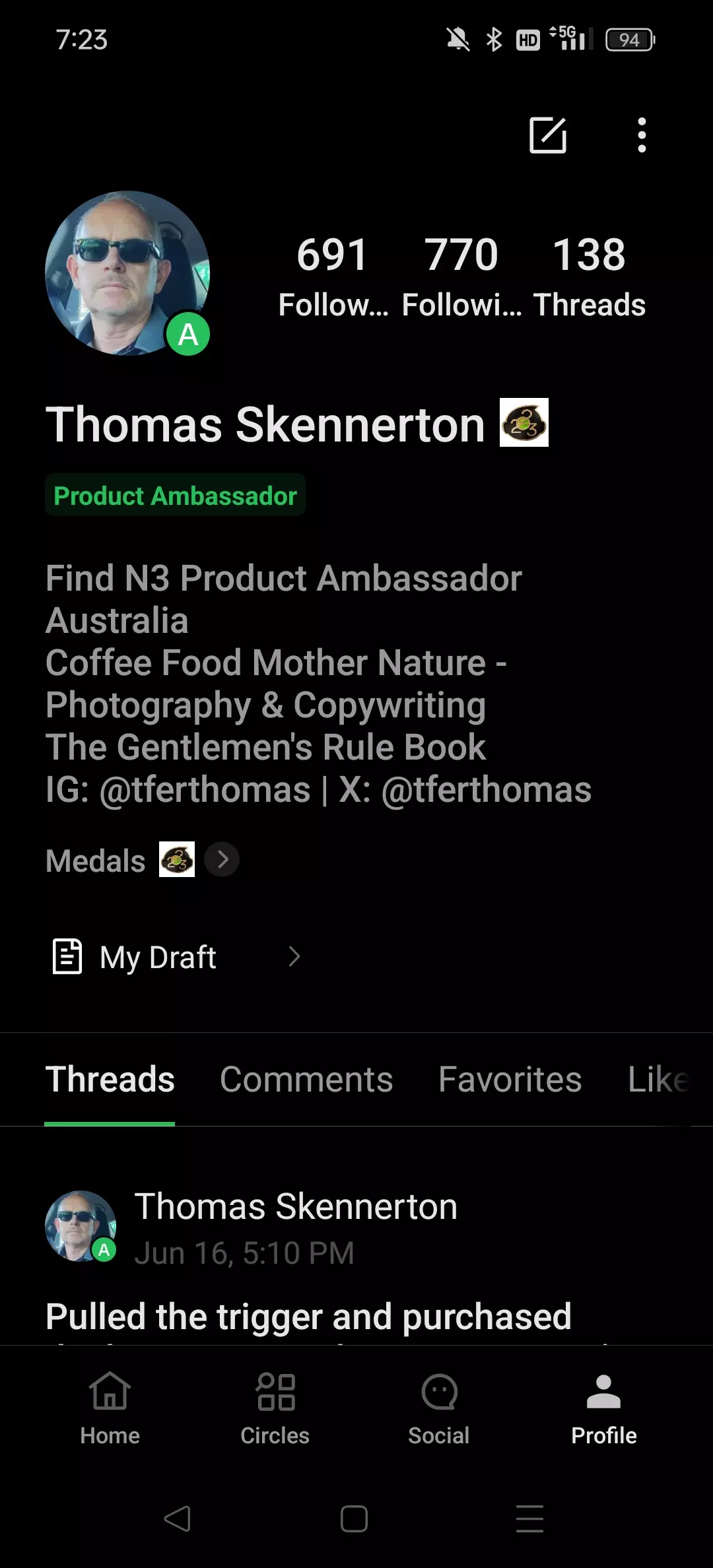Viewport: 713px width, 1568px height.
Task: Open the three-dot overflow menu
Action: pos(642,136)
